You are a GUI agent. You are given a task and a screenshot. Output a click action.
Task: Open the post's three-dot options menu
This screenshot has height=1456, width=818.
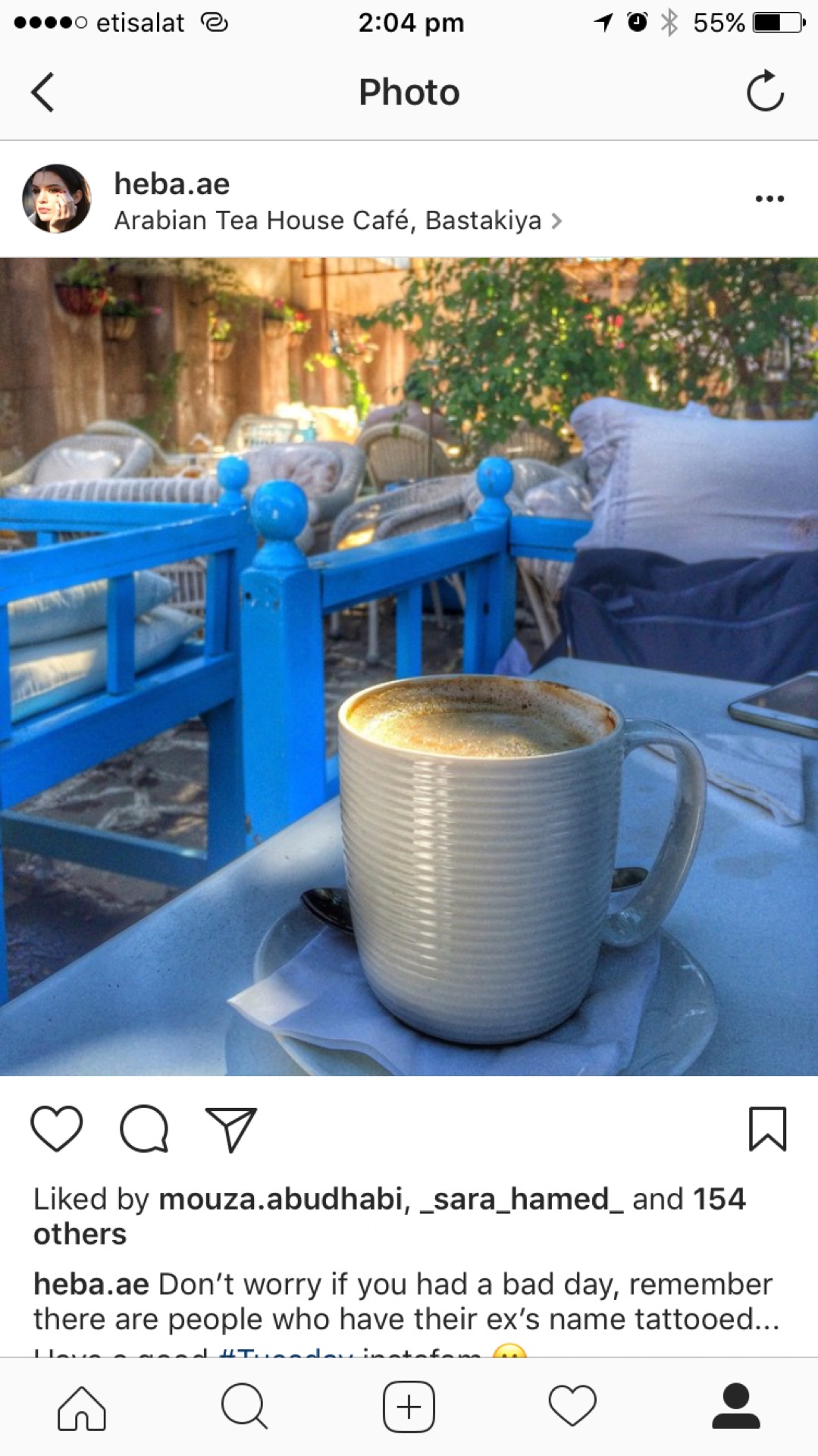coord(769,199)
